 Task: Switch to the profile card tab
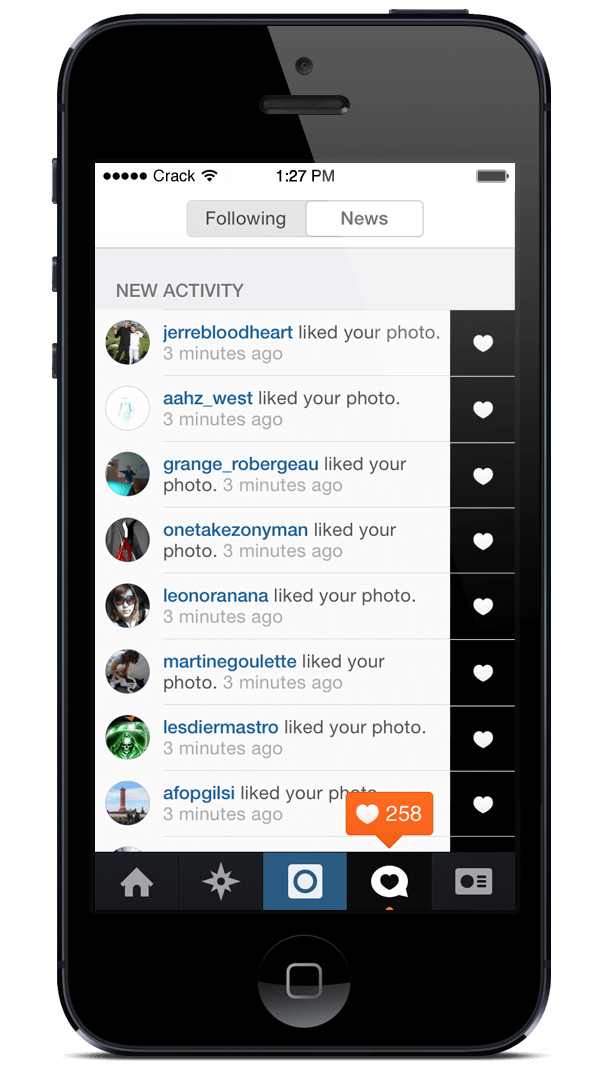(474, 881)
